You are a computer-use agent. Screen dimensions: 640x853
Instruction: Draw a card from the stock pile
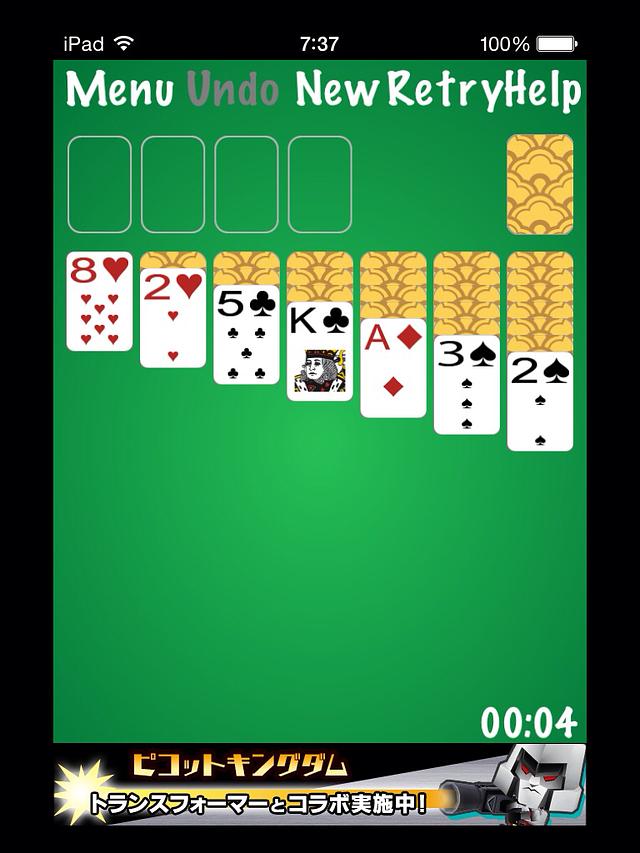(540, 185)
